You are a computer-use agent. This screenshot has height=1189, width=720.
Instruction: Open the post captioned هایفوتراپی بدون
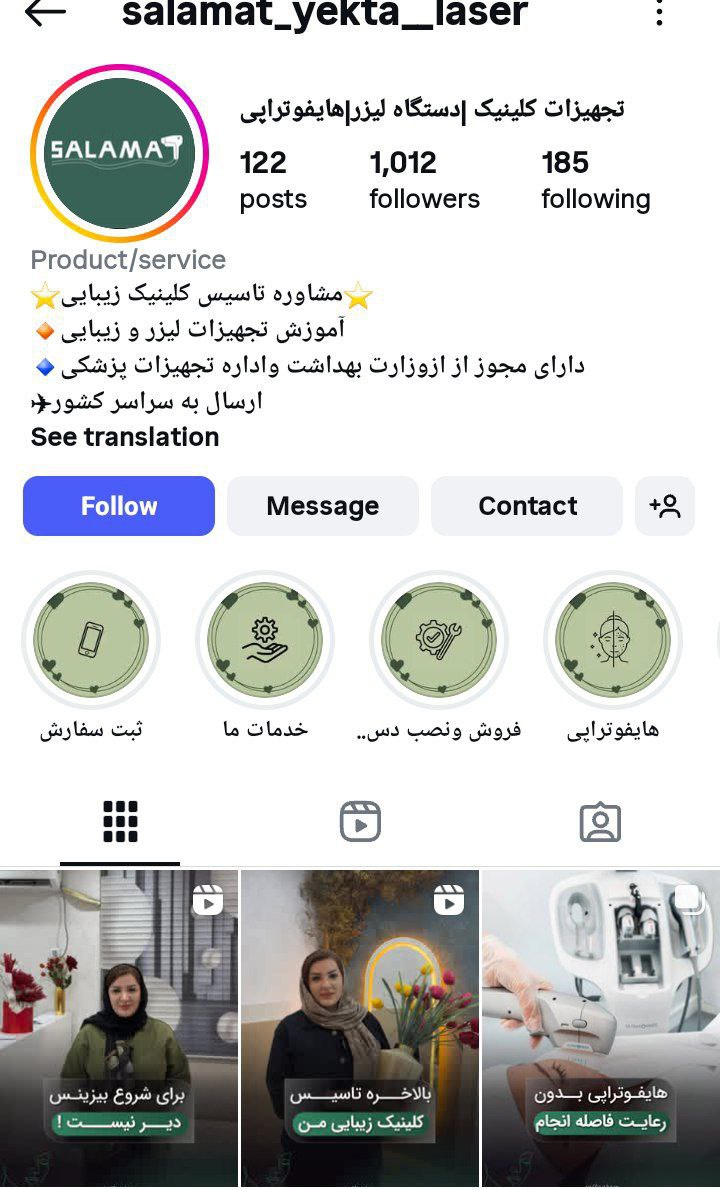(601, 1027)
